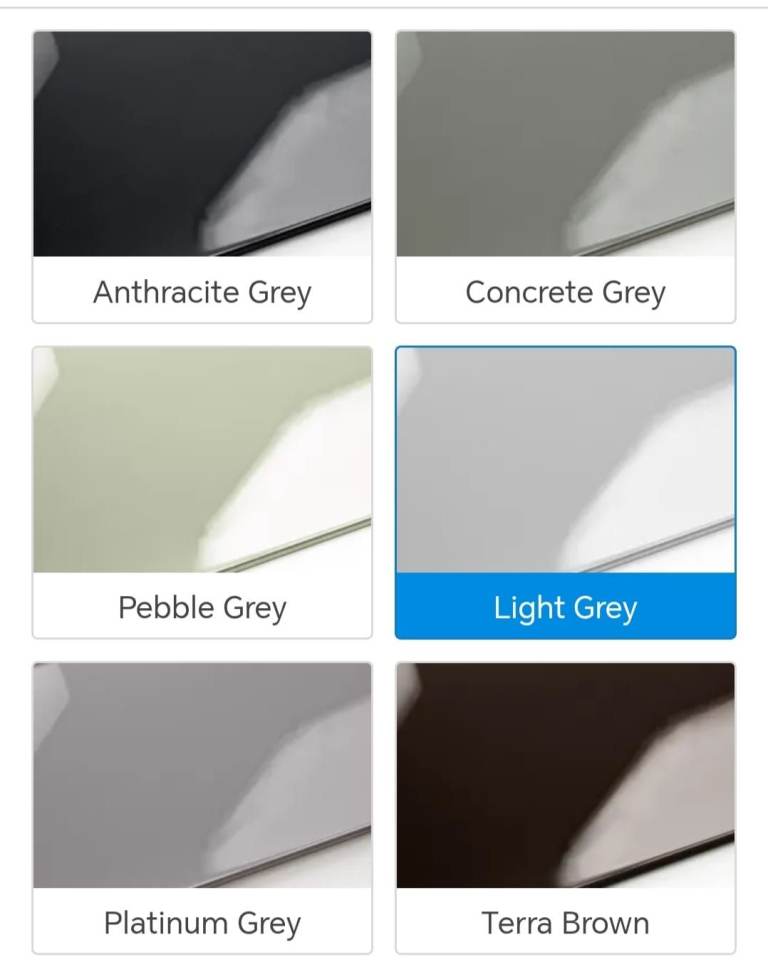Choose the Concrete Grey swatch
The image size is (768, 962).
coord(565,177)
